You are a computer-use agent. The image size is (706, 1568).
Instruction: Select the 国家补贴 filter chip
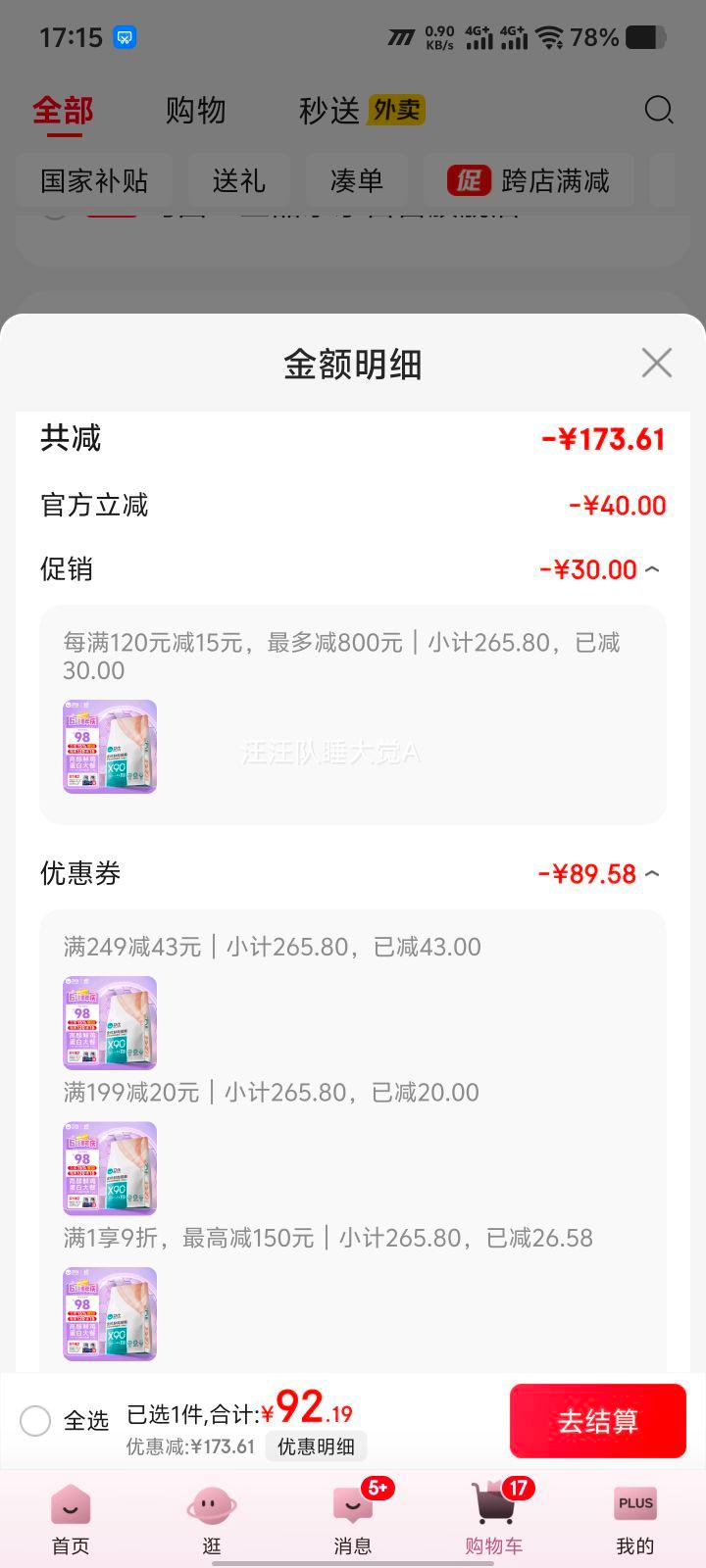(94, 180)
